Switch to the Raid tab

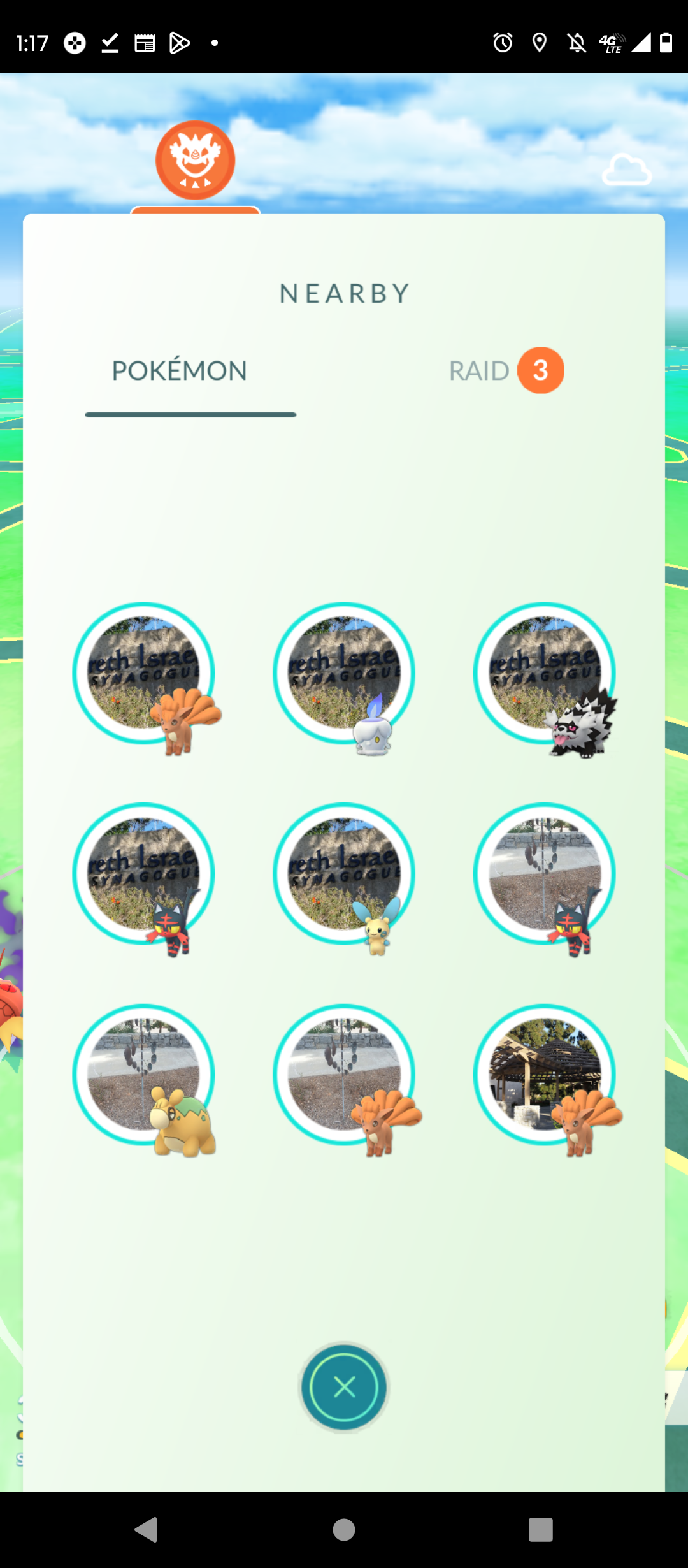506,370
